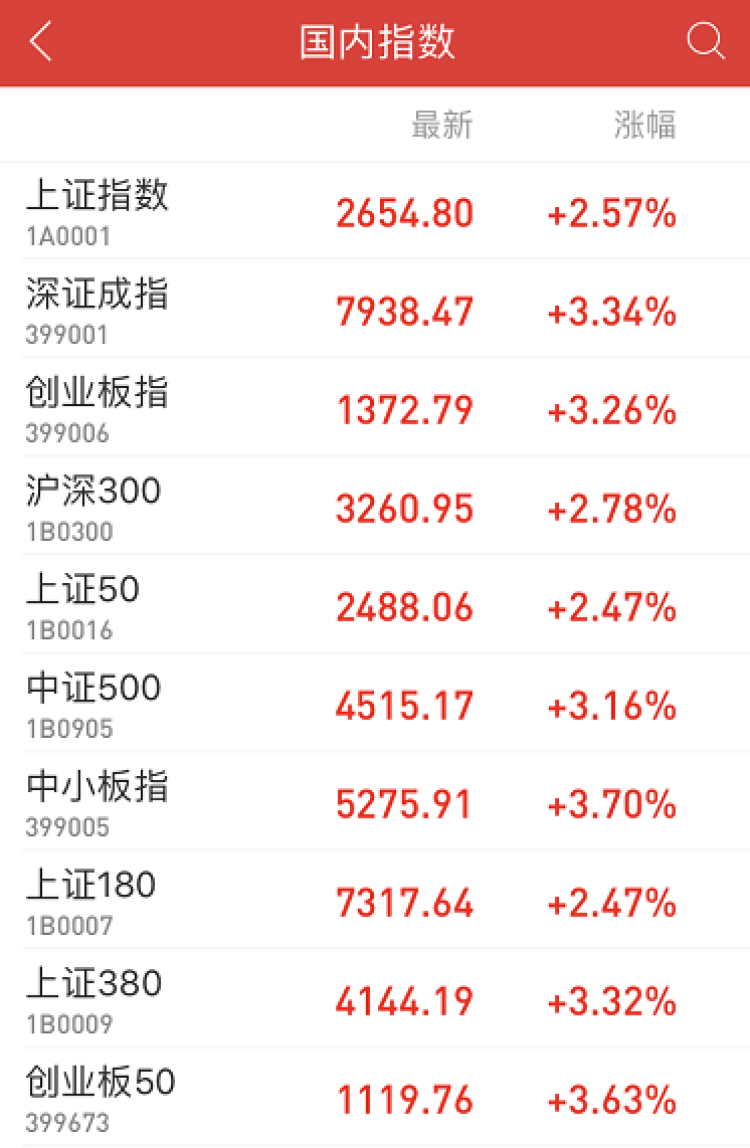
Task: Open the search magnifier icon
Action: [705, 42]
